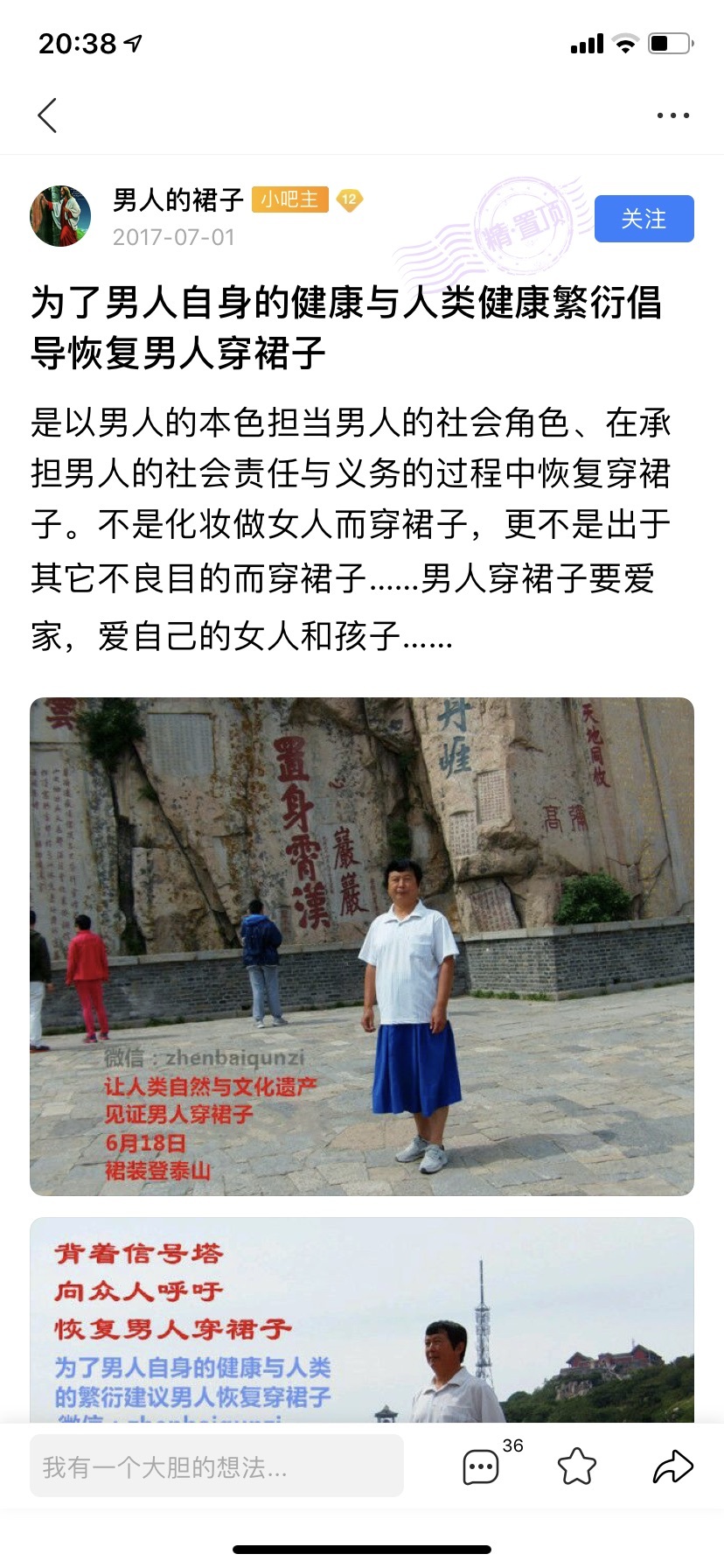Go back using the top-left arrow
Screen dimensions: 724x1568
[48, 115]
